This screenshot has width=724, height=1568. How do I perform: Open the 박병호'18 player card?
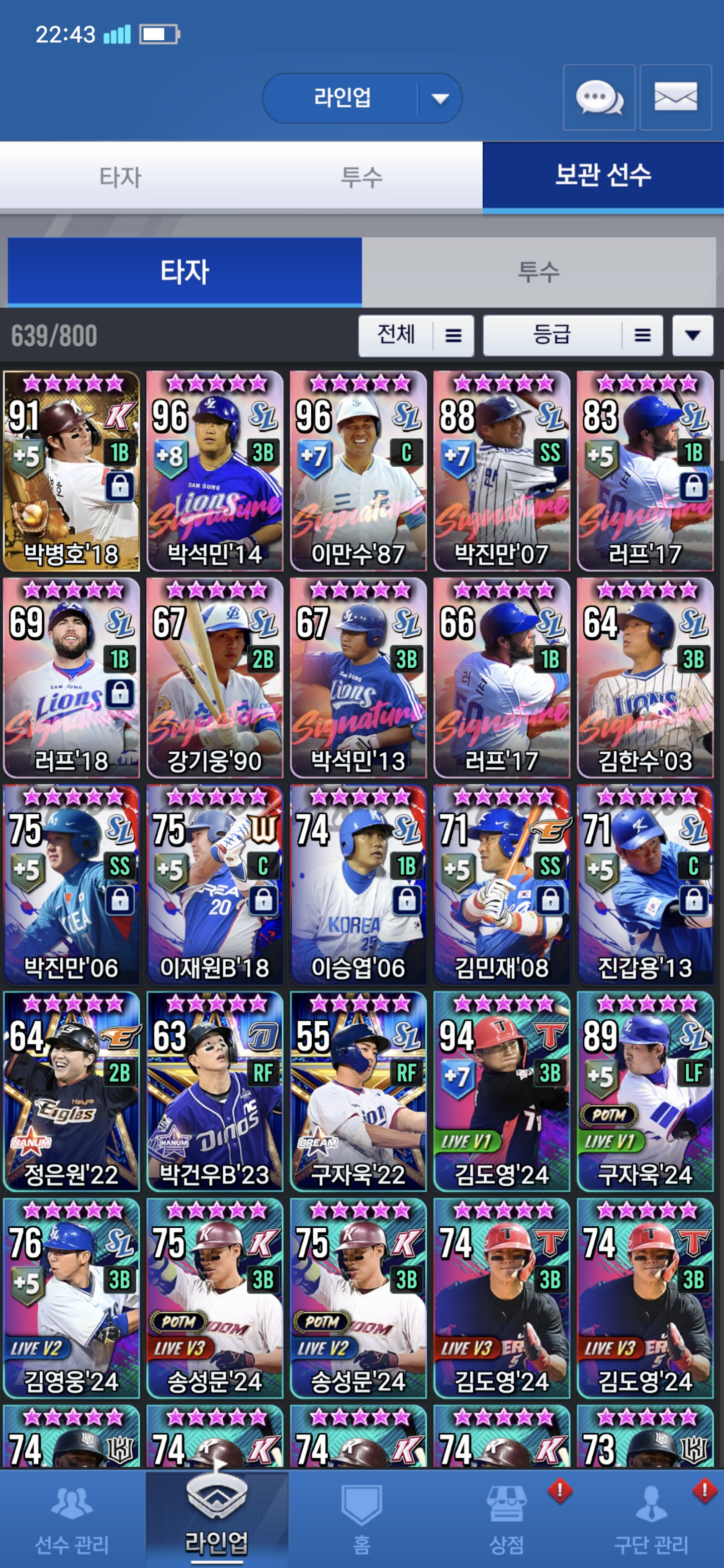click(x=71, y=471)
